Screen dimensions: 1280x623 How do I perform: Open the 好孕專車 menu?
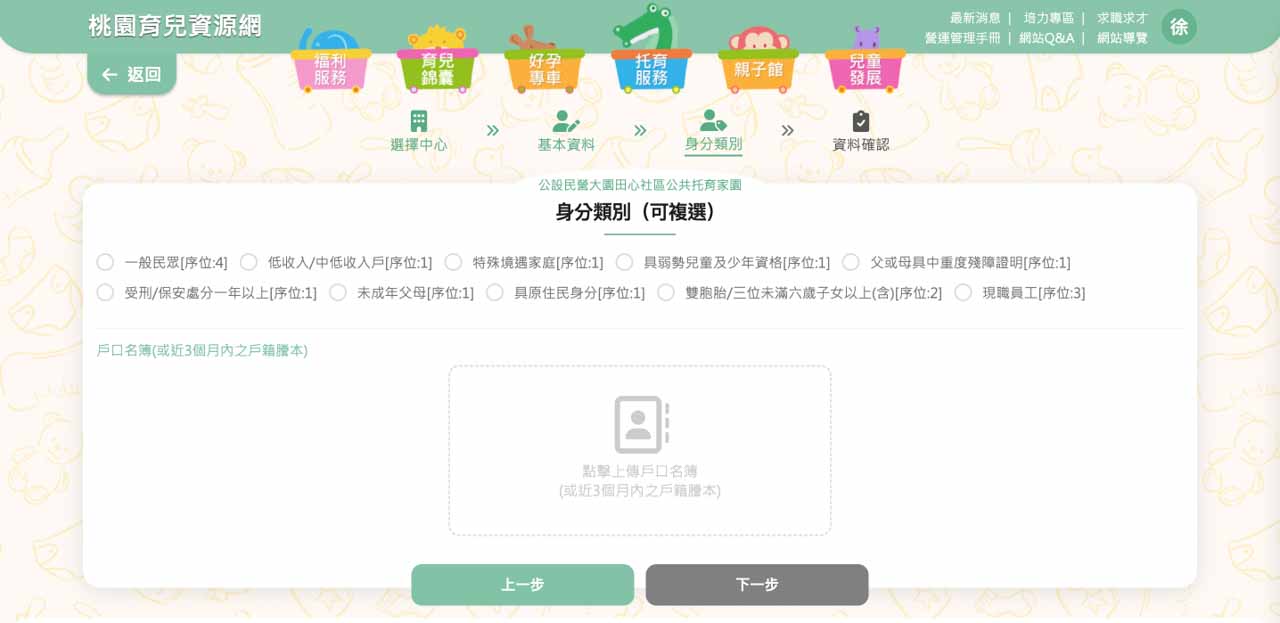tap(544, 69)
